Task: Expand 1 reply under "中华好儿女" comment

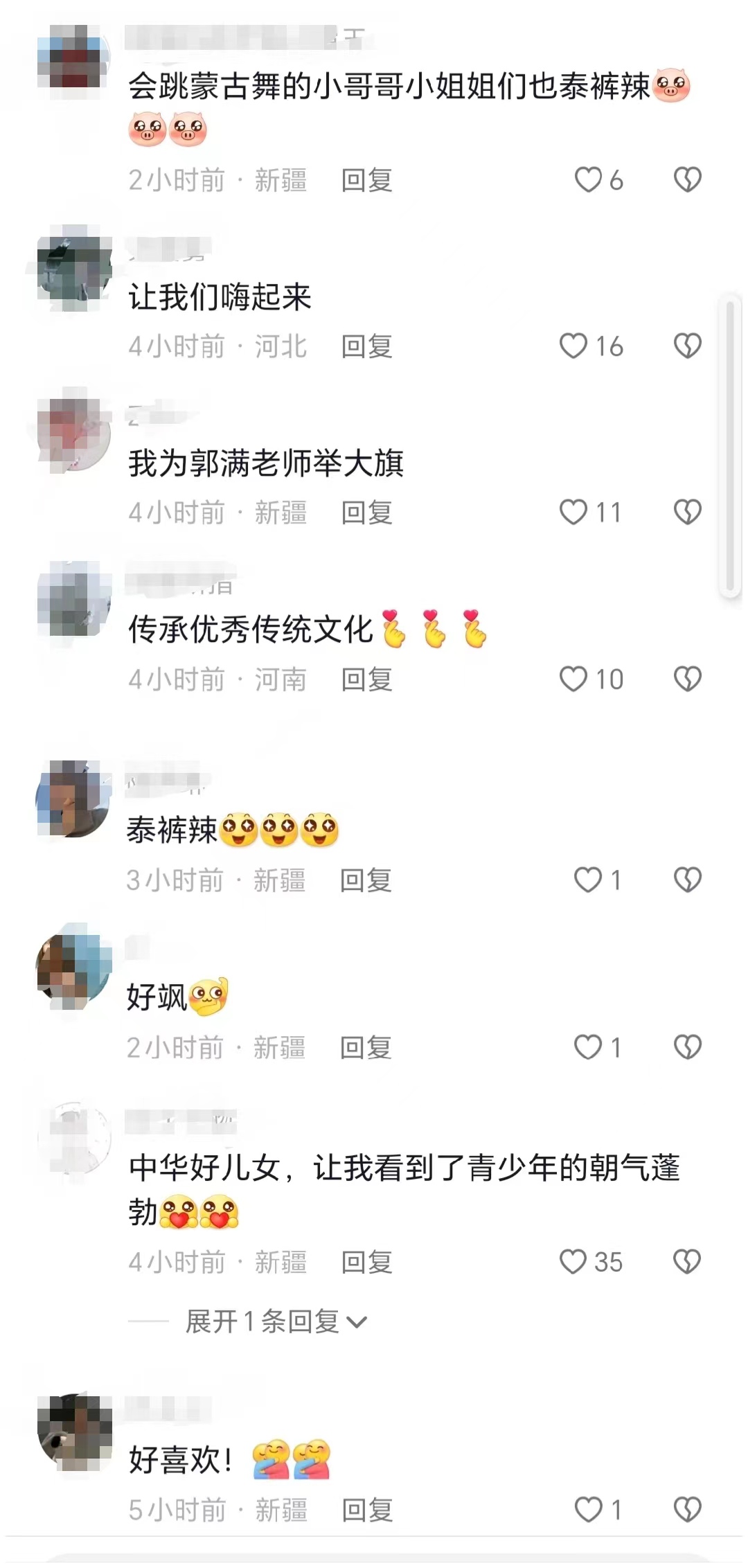Action: point(276,1321)
